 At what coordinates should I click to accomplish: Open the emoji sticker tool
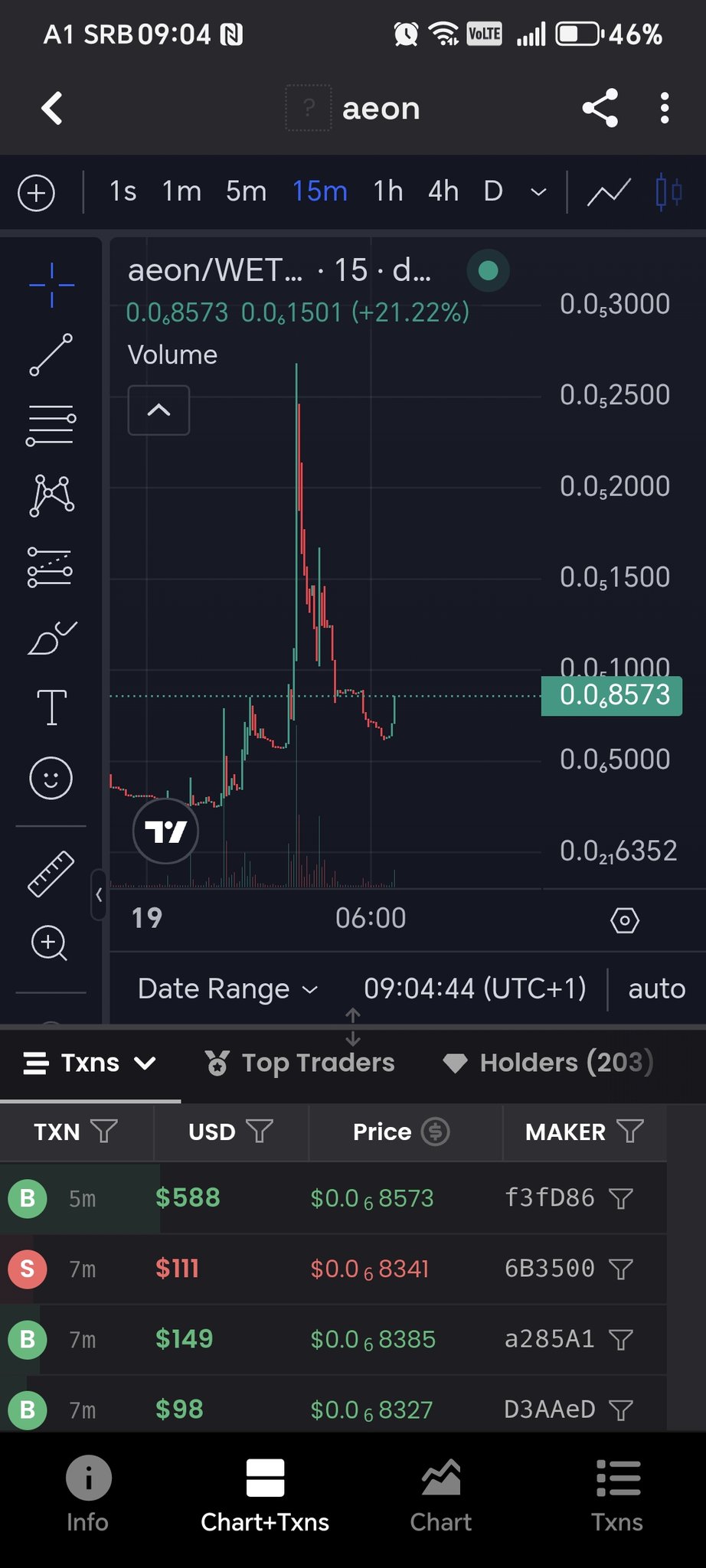[51, 779]
